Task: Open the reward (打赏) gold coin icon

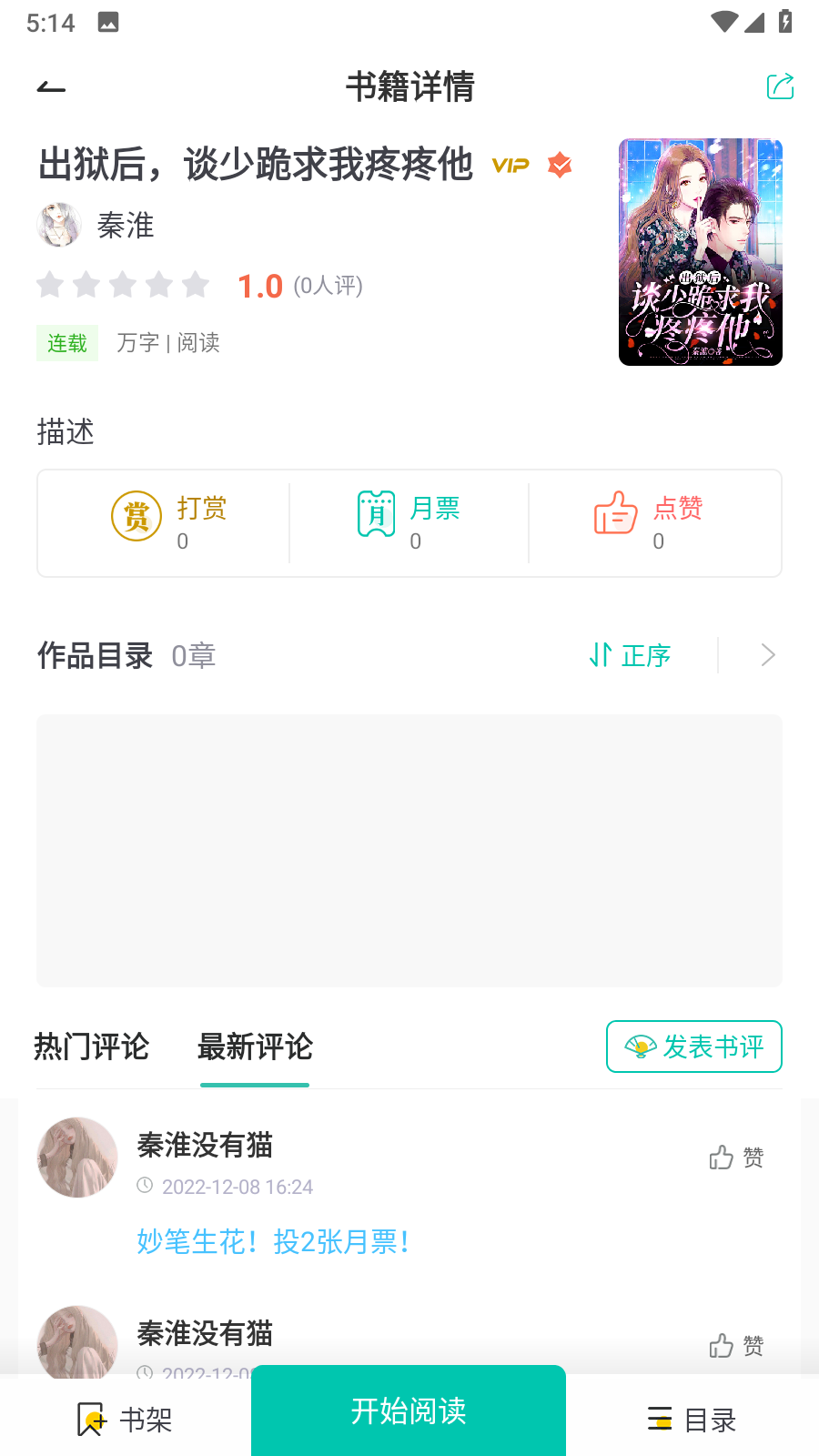Action: [x=136, y=515]
